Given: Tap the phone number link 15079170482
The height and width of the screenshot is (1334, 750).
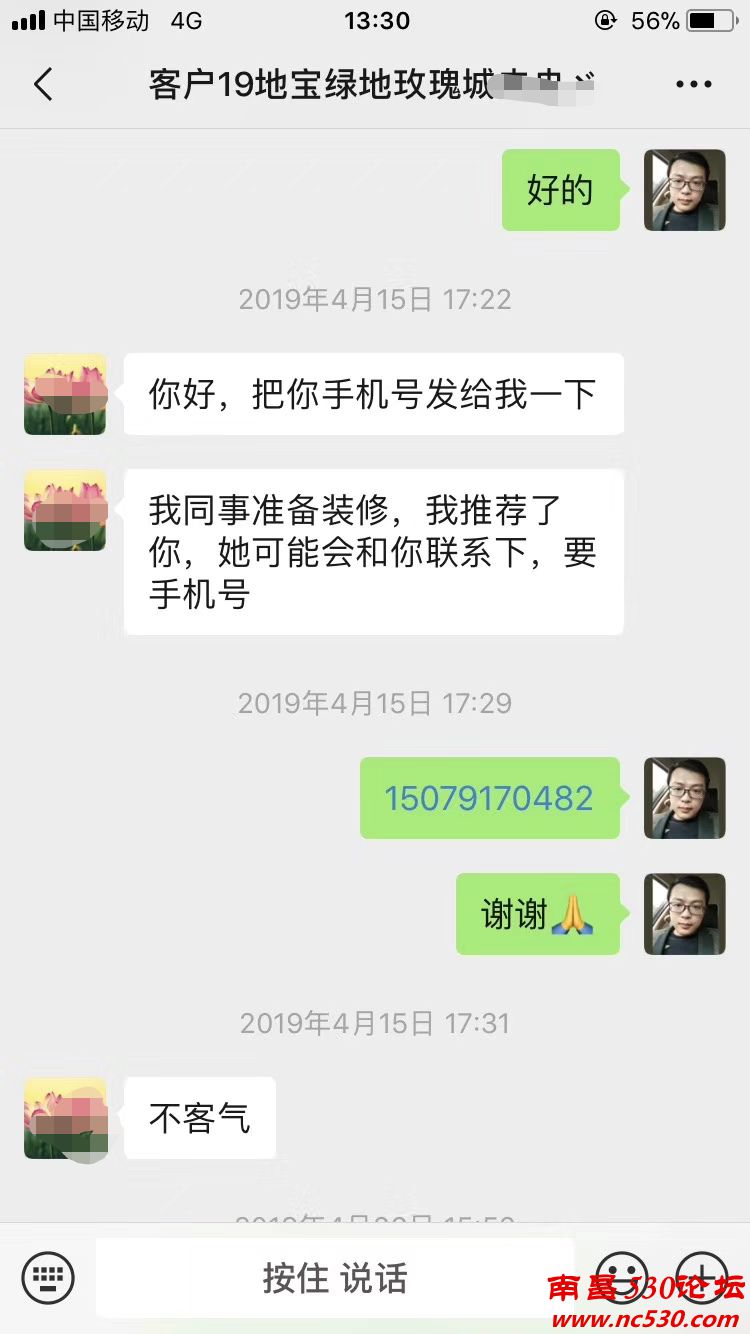Looking at the screenshot, I should [489, 798].
